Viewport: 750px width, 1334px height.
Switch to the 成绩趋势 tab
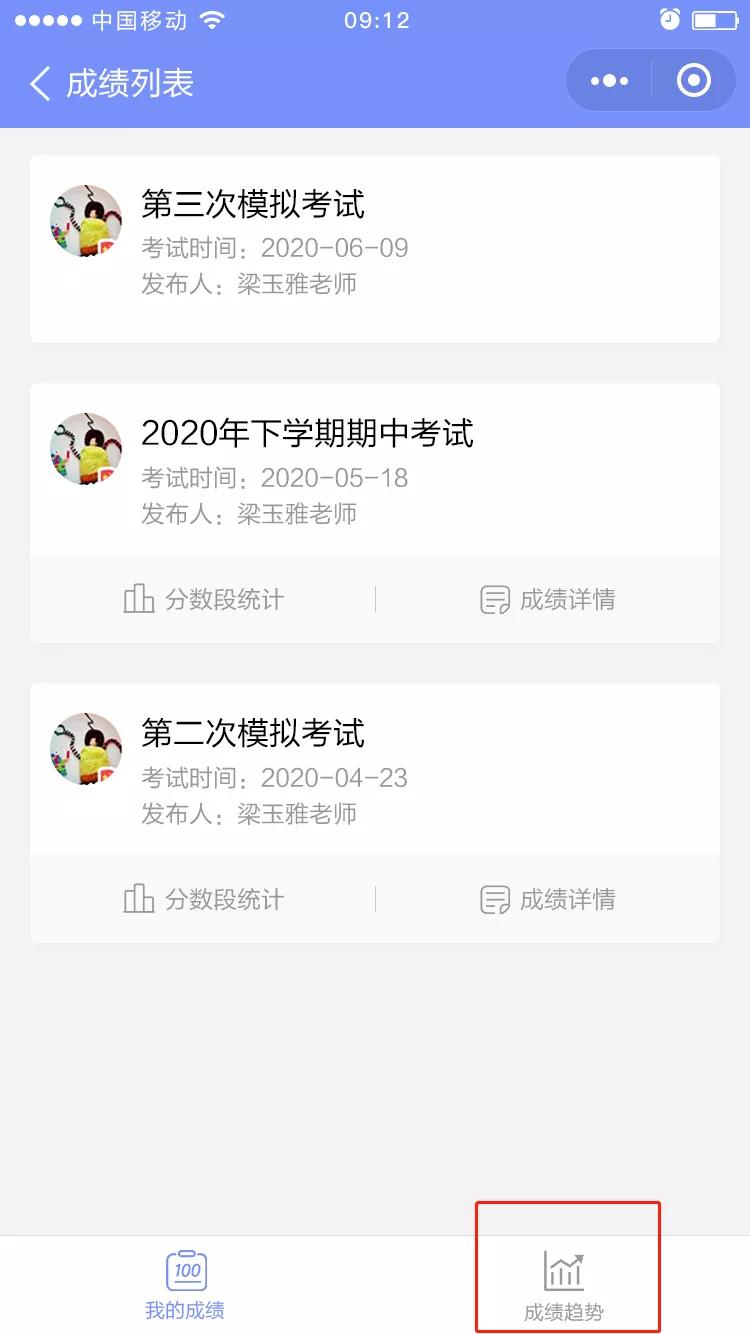coord(564,1286)
